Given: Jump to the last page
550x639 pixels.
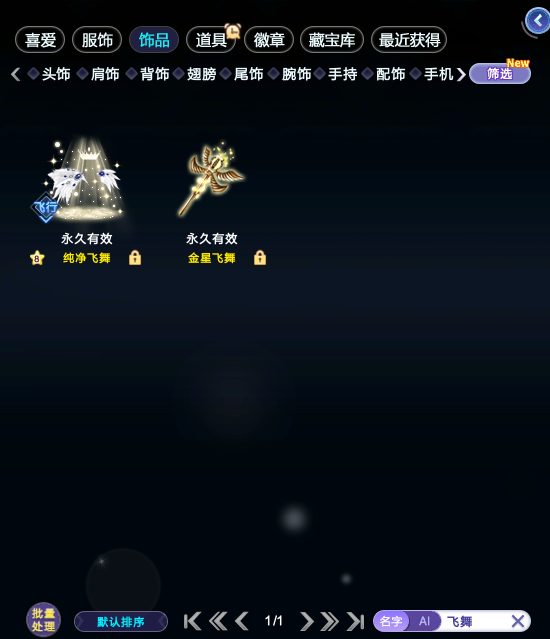Looking at the screenshot, I should [x=356, y=621].
